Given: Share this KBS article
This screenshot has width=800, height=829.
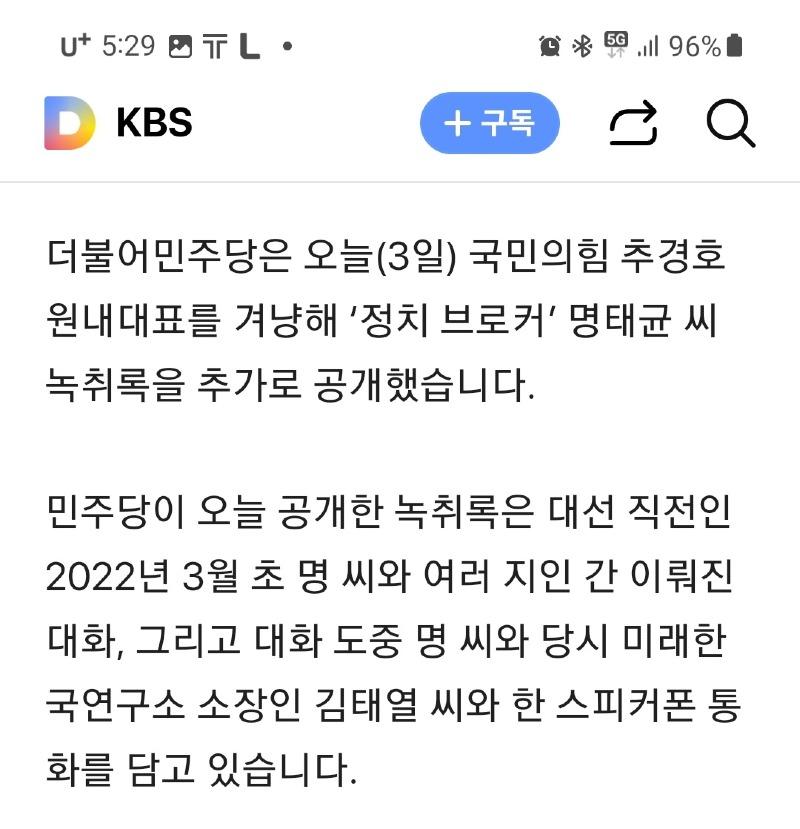Looking at the screenshot, I should click(x=633, y=123).
